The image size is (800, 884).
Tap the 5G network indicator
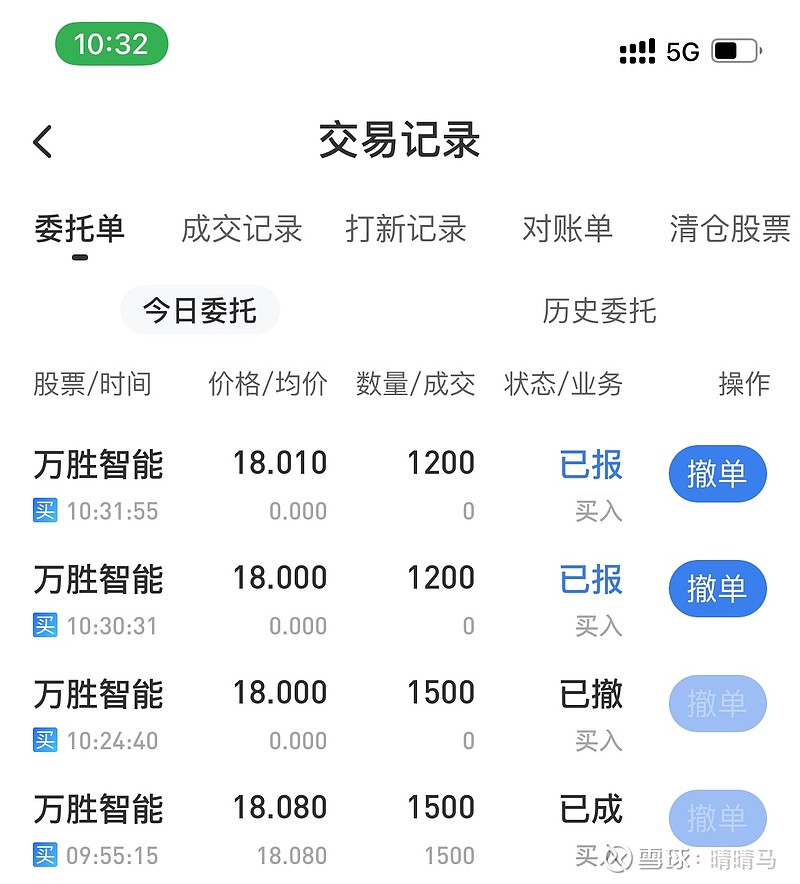tap(692, 46)
